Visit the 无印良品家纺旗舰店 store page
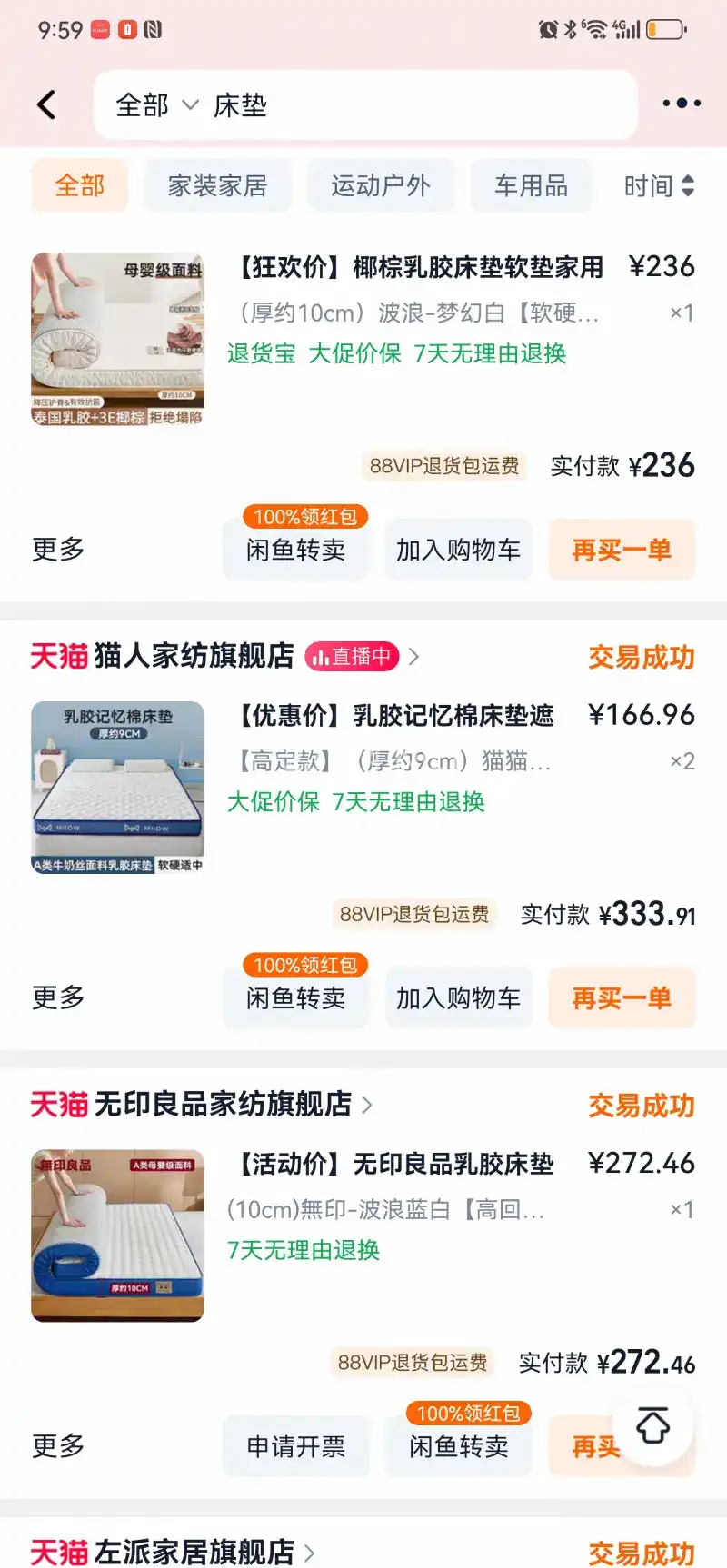 [x=223, y=1105]
